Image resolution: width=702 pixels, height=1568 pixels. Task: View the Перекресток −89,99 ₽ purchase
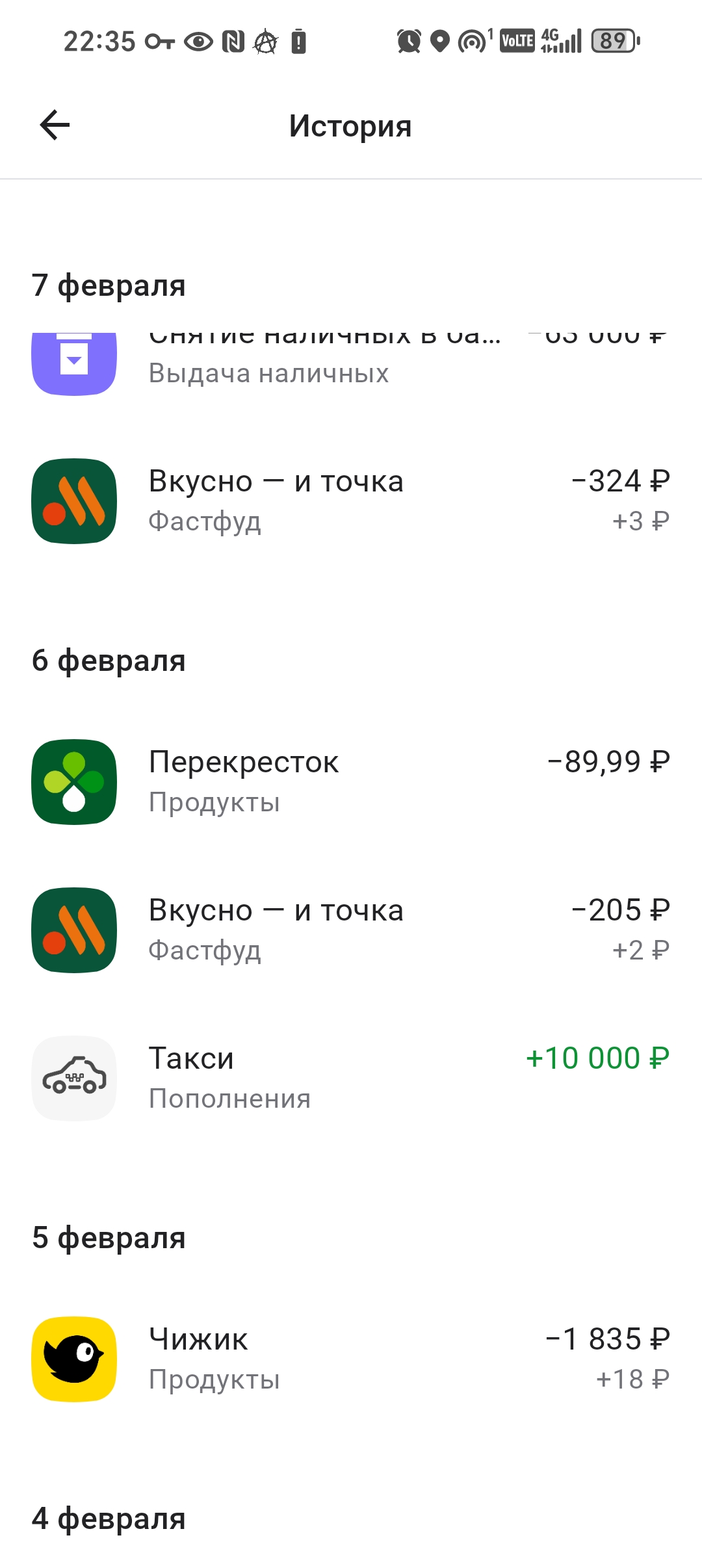pos(350,781)
